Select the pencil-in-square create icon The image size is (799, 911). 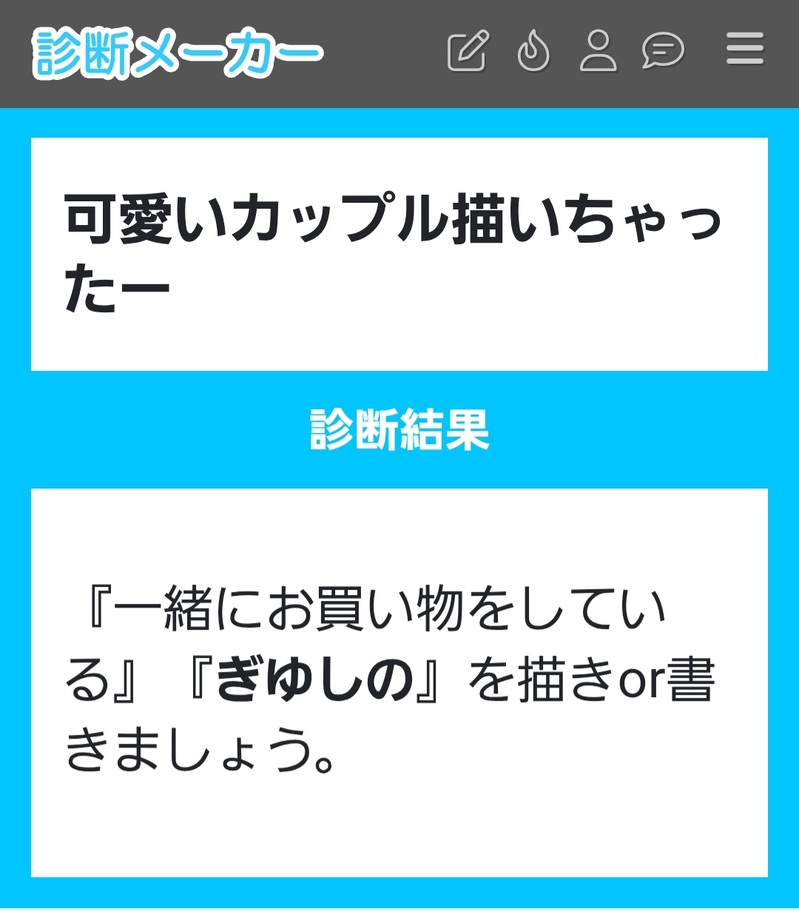point(470,50)
